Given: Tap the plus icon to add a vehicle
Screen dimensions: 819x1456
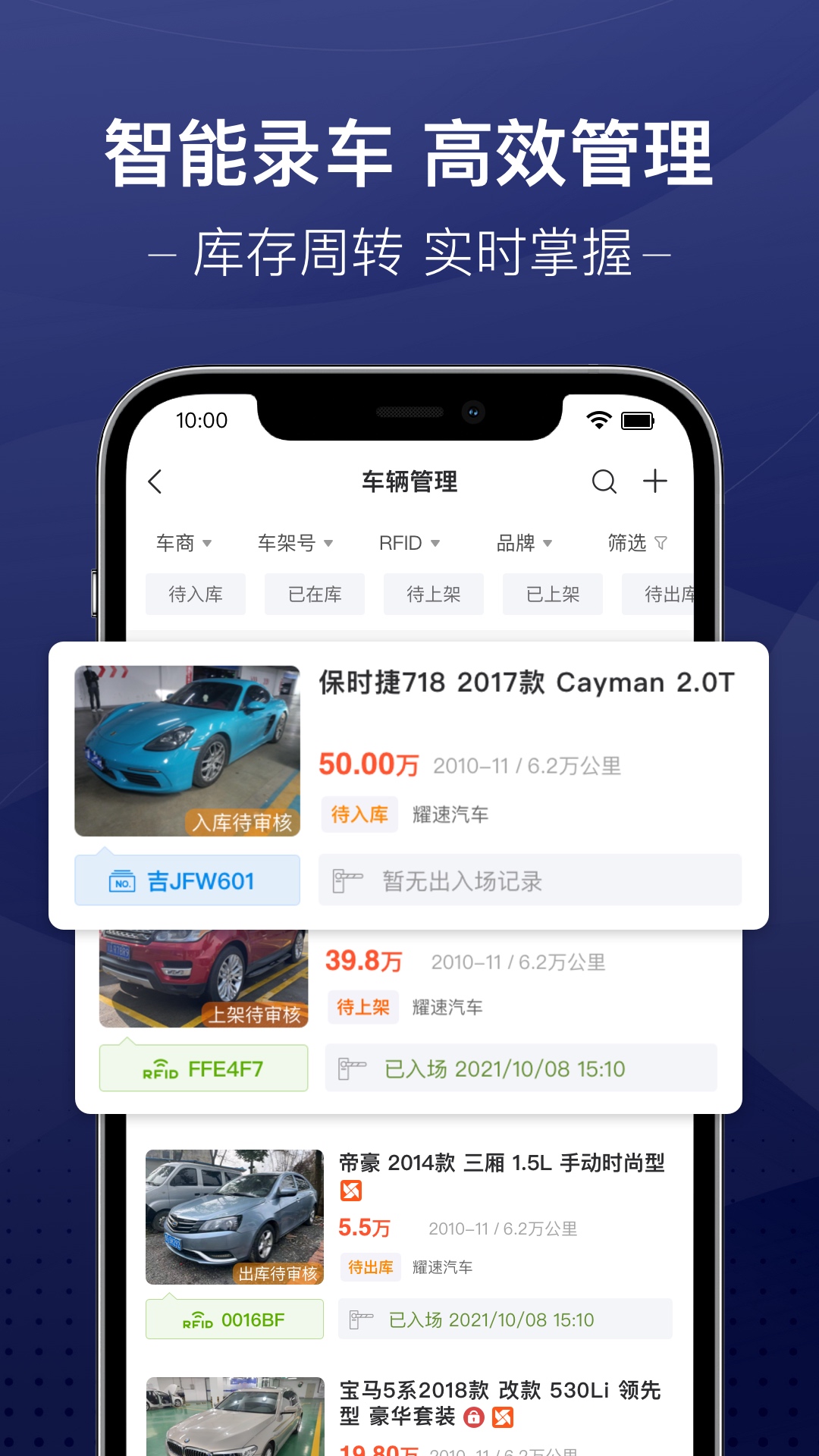Looking at the screenshot, I should (x=656, y=481).
